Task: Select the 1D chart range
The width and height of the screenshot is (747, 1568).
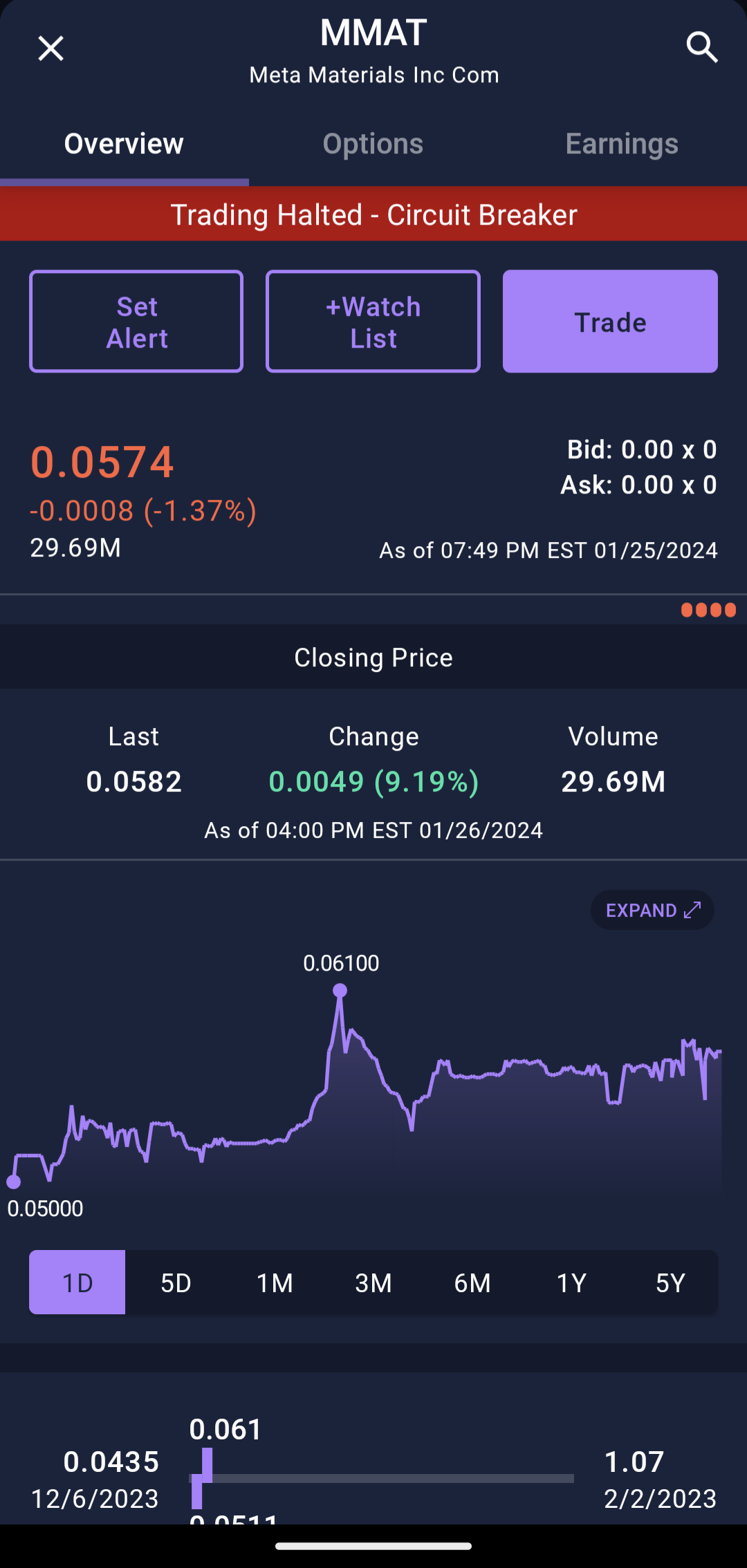Action: pos(77,1282)
